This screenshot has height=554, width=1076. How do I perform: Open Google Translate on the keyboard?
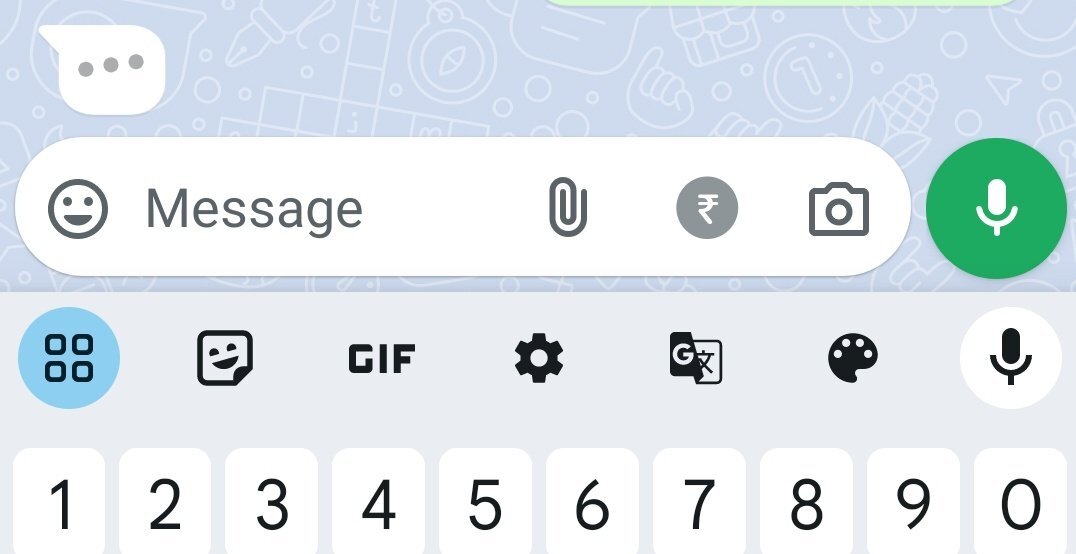(x=696, y=358)
